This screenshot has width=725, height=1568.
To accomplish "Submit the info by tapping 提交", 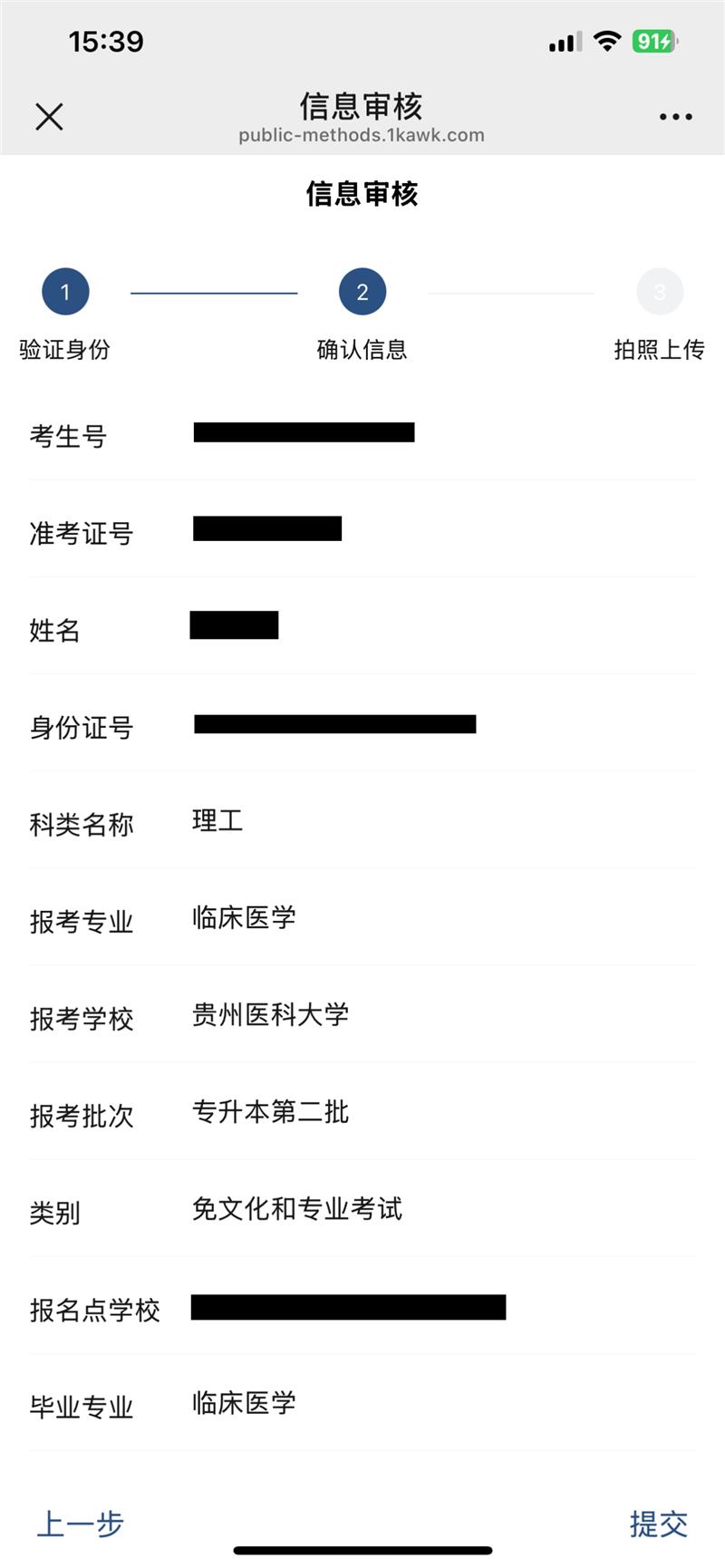I will (659, 1524).
